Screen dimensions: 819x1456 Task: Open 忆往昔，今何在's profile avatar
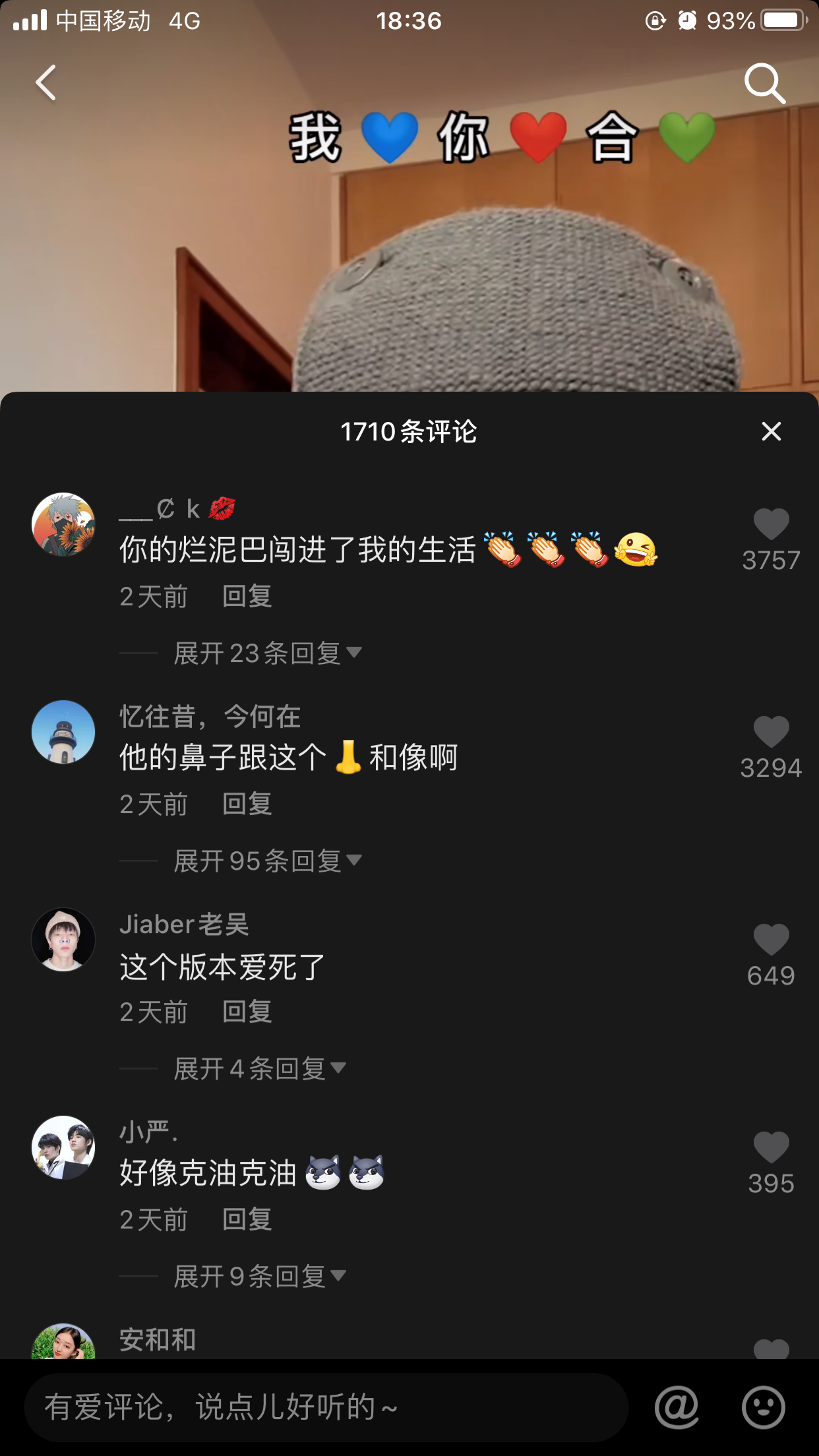pos(63,732)
